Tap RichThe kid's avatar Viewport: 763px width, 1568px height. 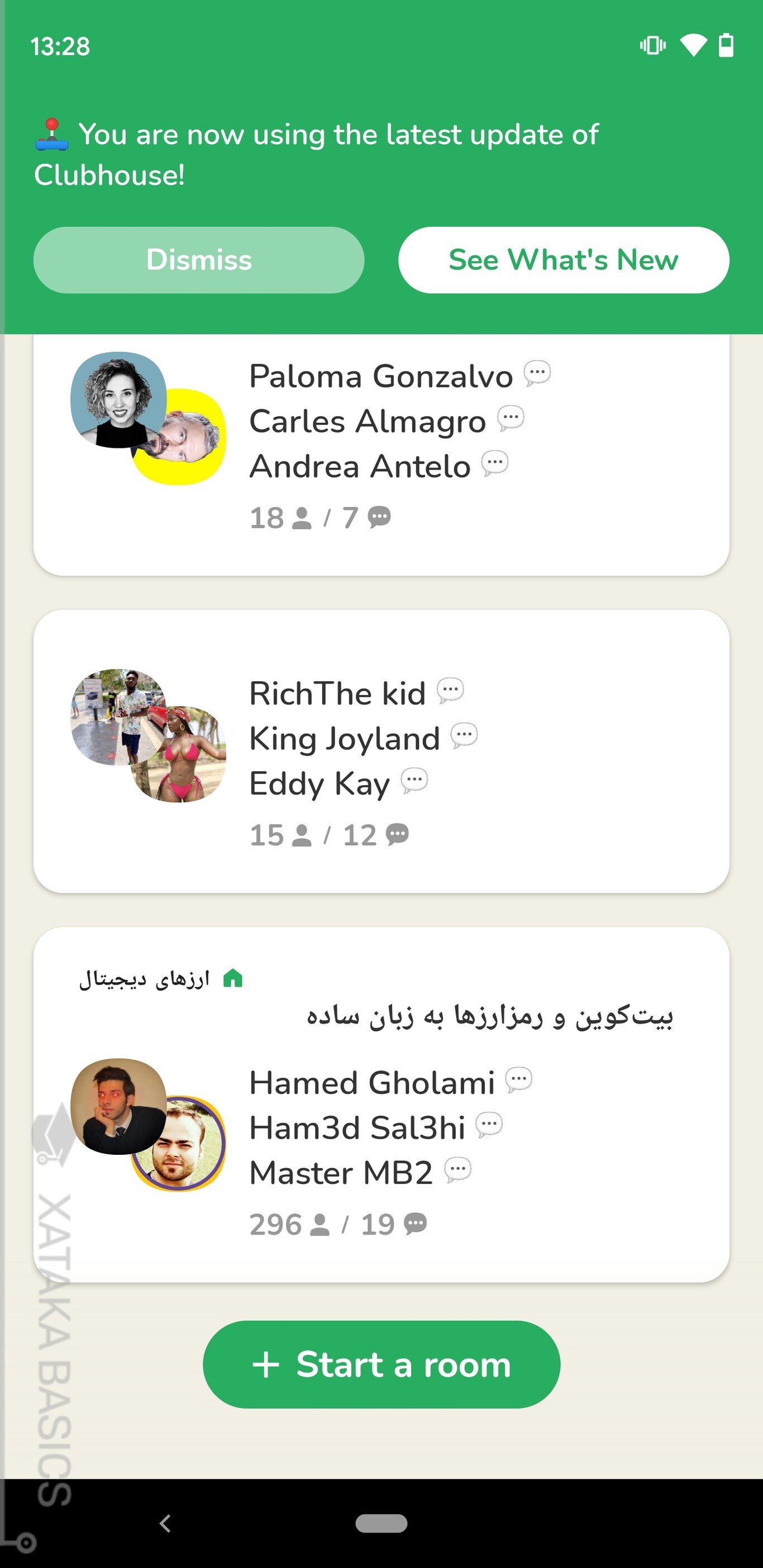(119, 715)
